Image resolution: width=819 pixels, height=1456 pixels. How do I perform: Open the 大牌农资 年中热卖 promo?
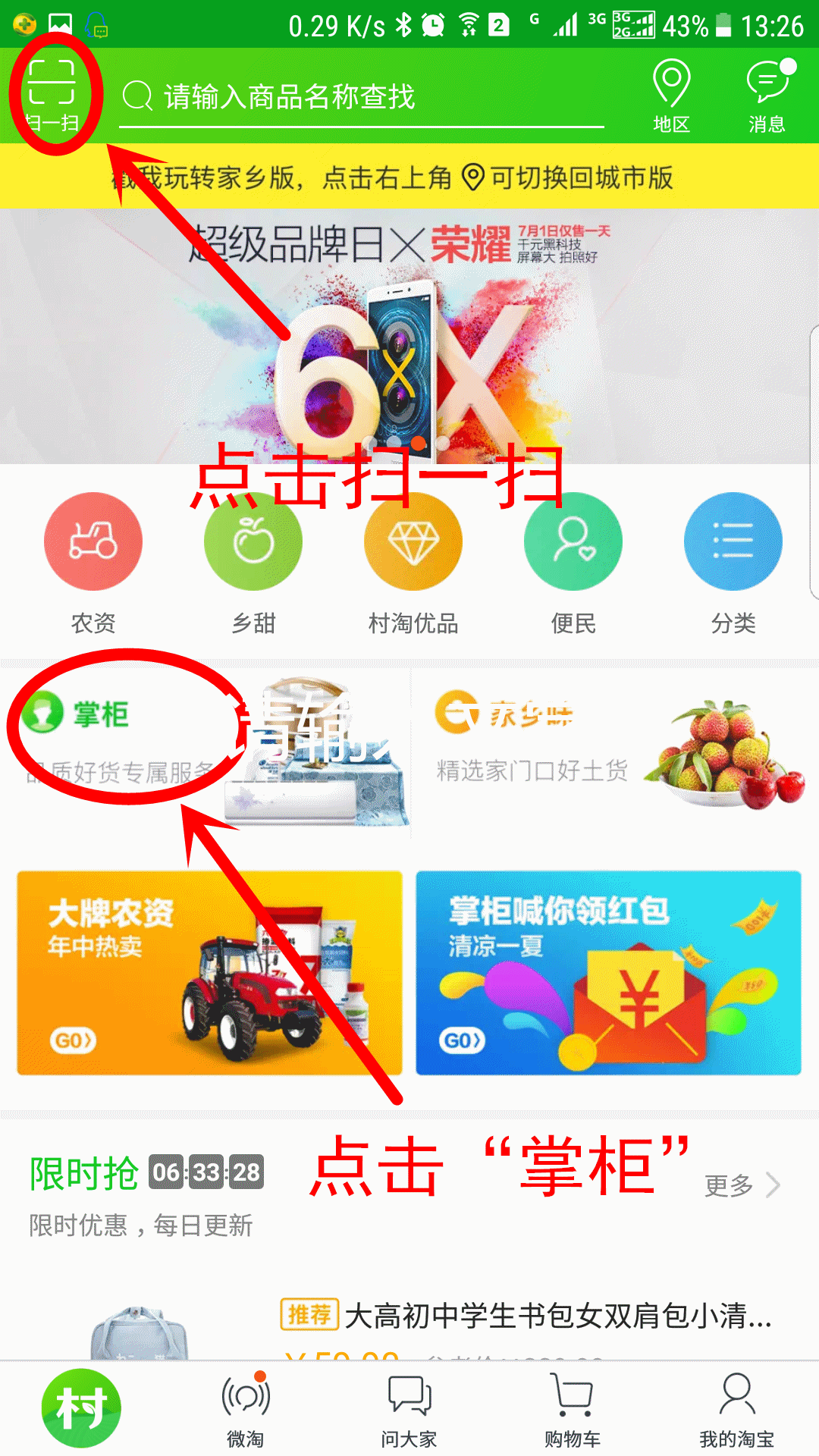click(x=209, y=973)
